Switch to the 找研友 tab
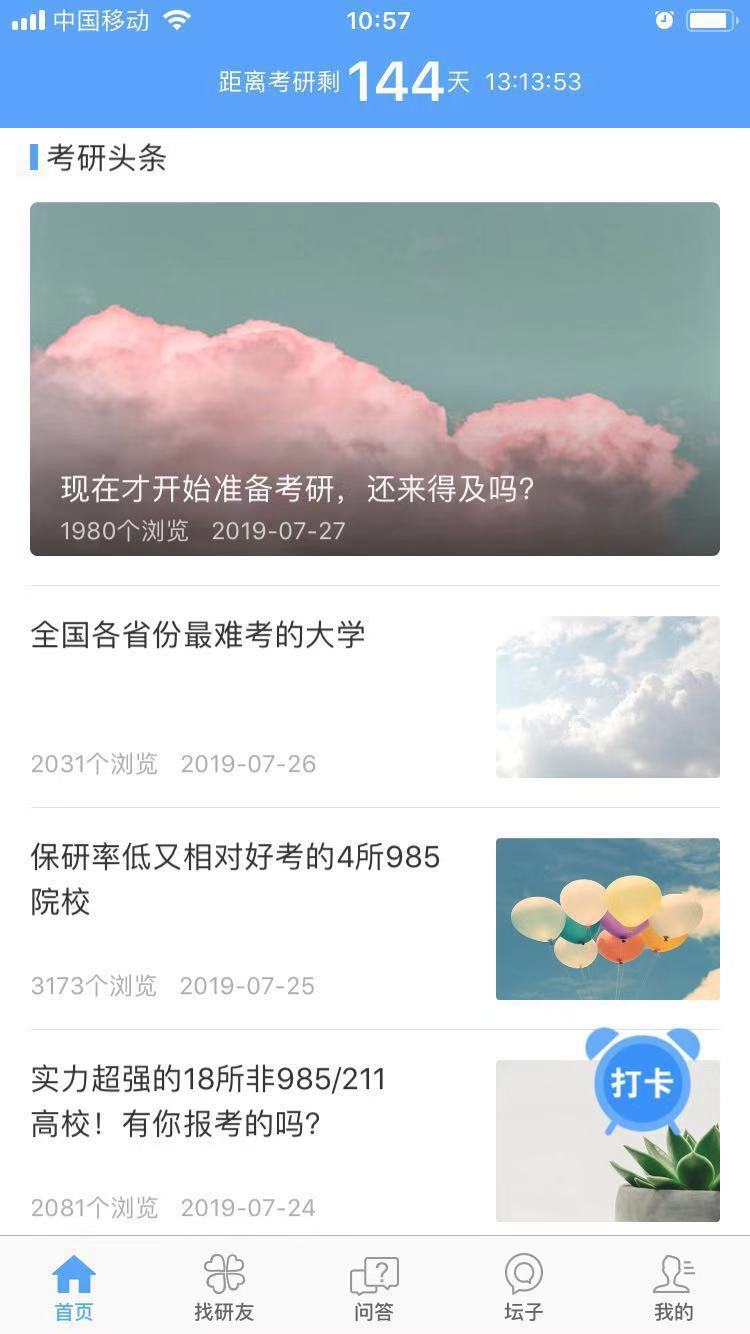Image resolution: width=750 pixels, height=1334 pixels. [224, 1287]
